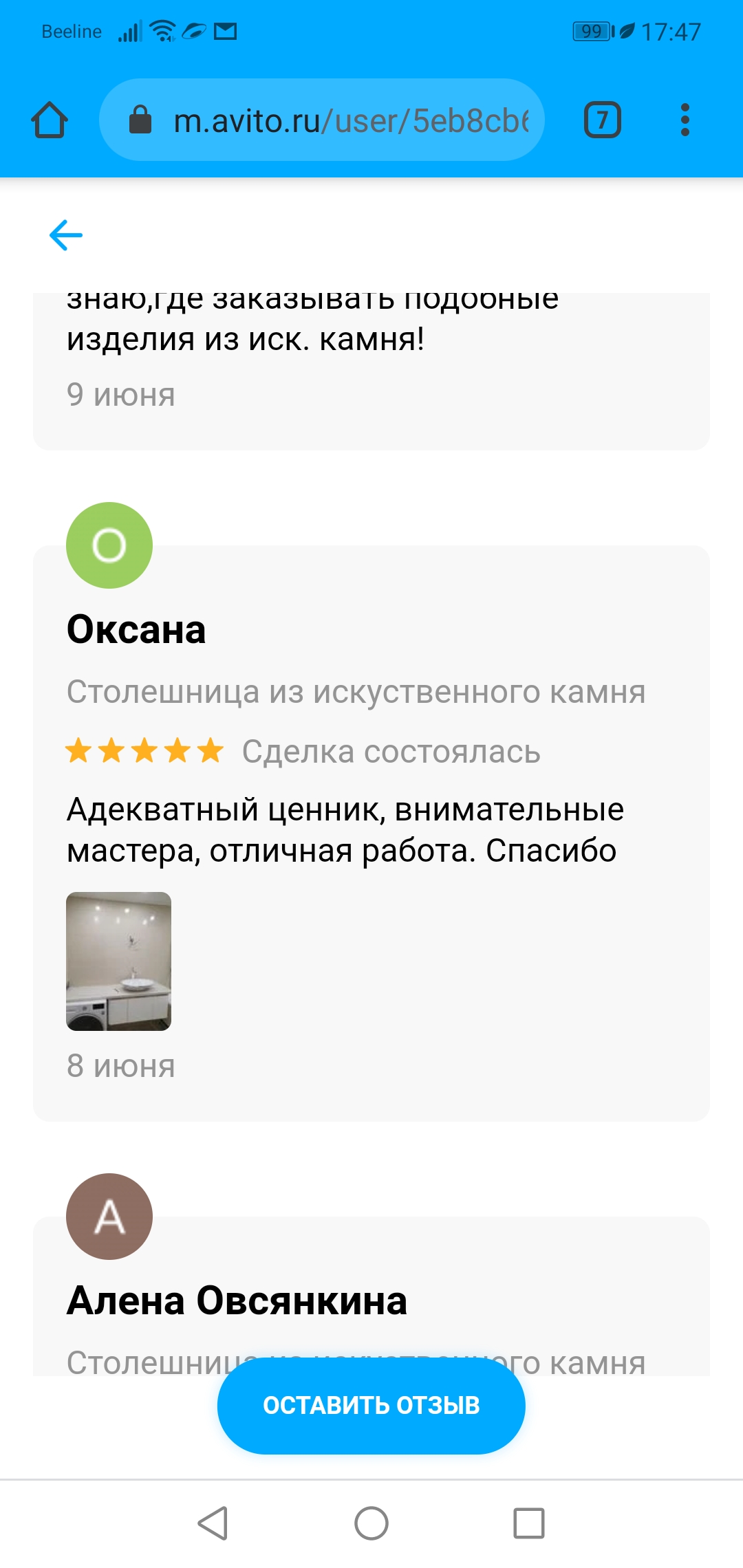Go back using the blue arrow
The width and height of the screenshot is (743, 1568).
point(66,235)
